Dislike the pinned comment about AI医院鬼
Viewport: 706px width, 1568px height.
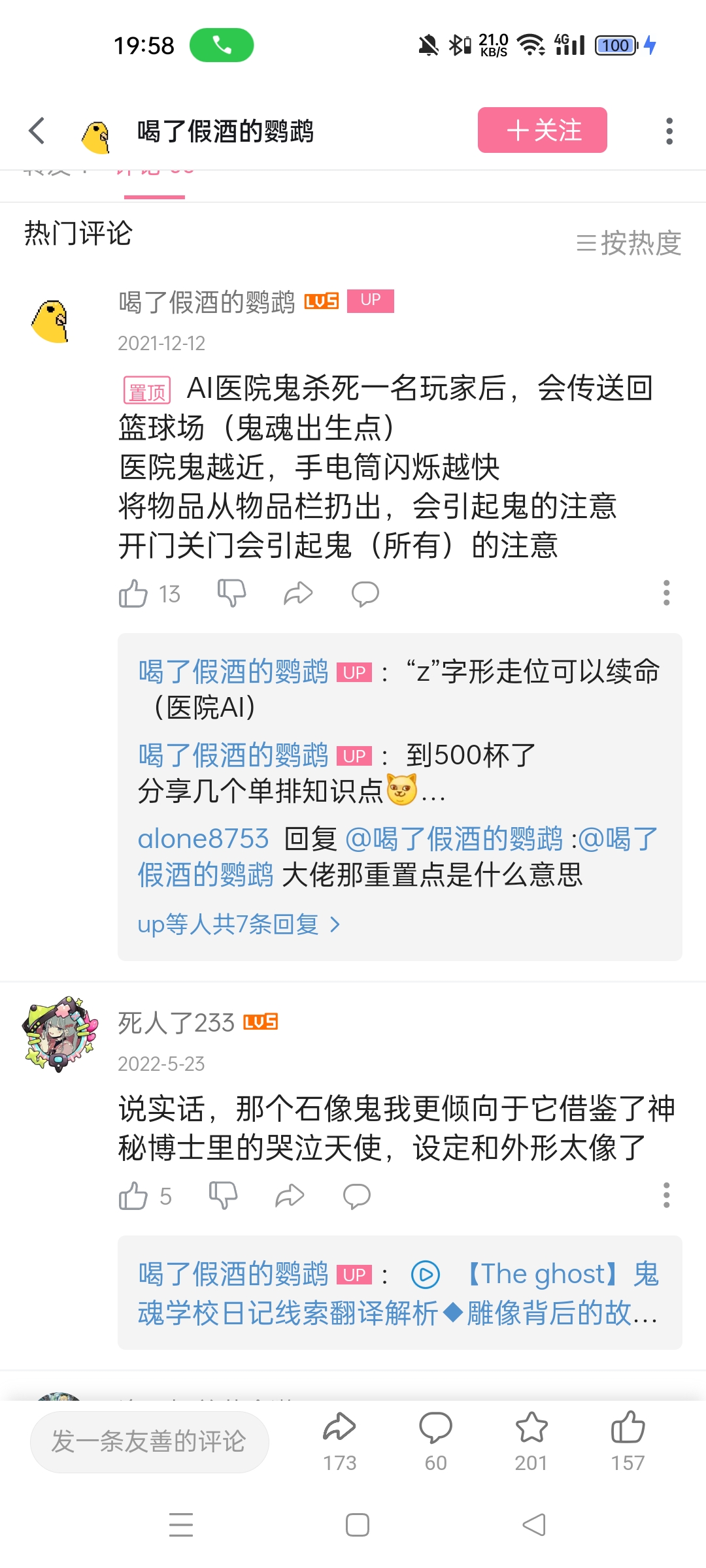click(231, 593)
